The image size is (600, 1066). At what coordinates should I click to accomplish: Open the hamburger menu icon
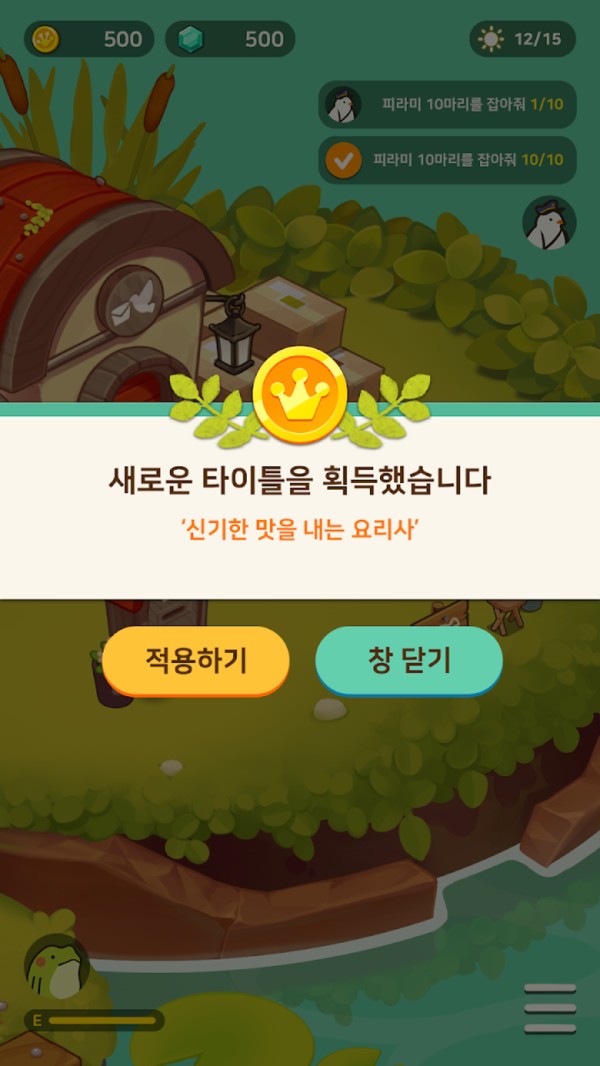tap(550, 1008)
